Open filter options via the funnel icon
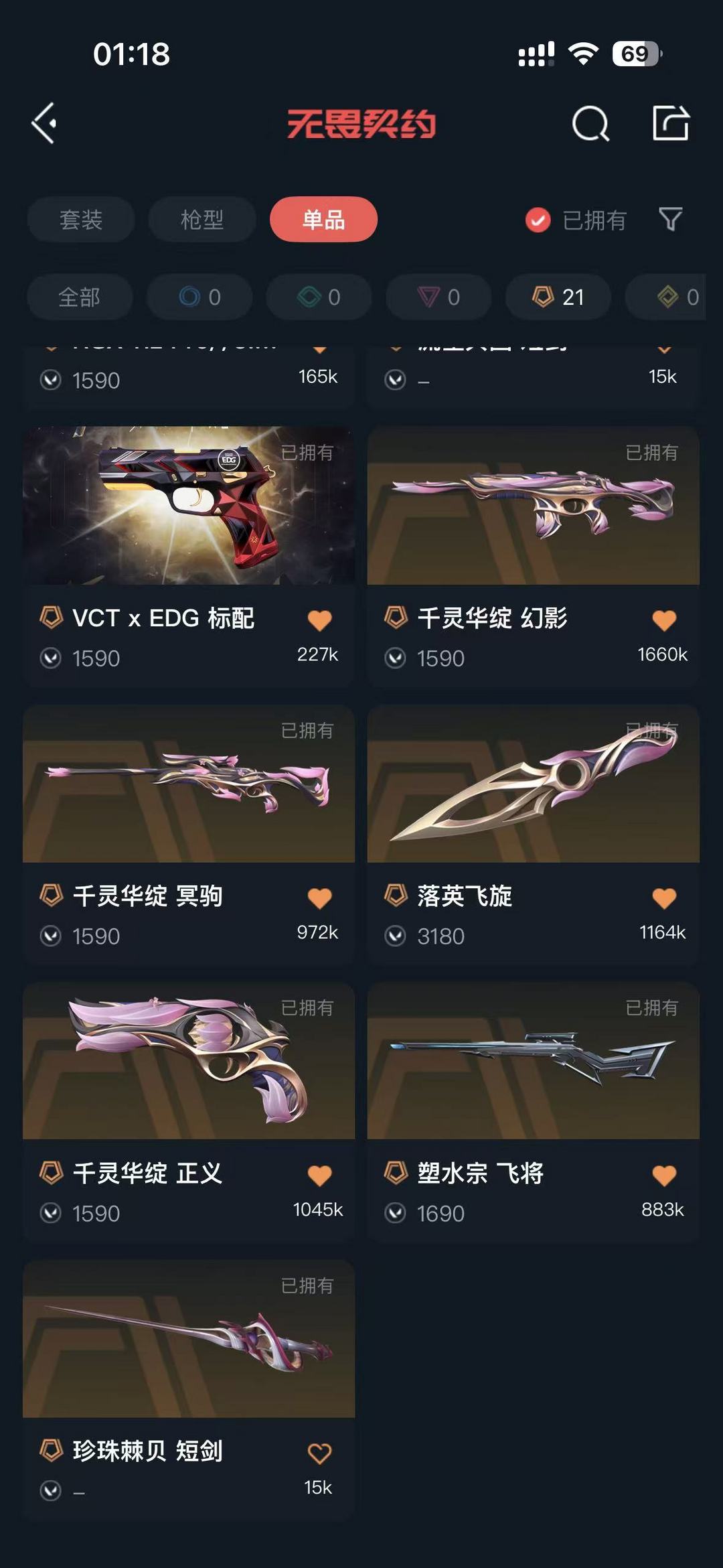 tap(671, 220)
